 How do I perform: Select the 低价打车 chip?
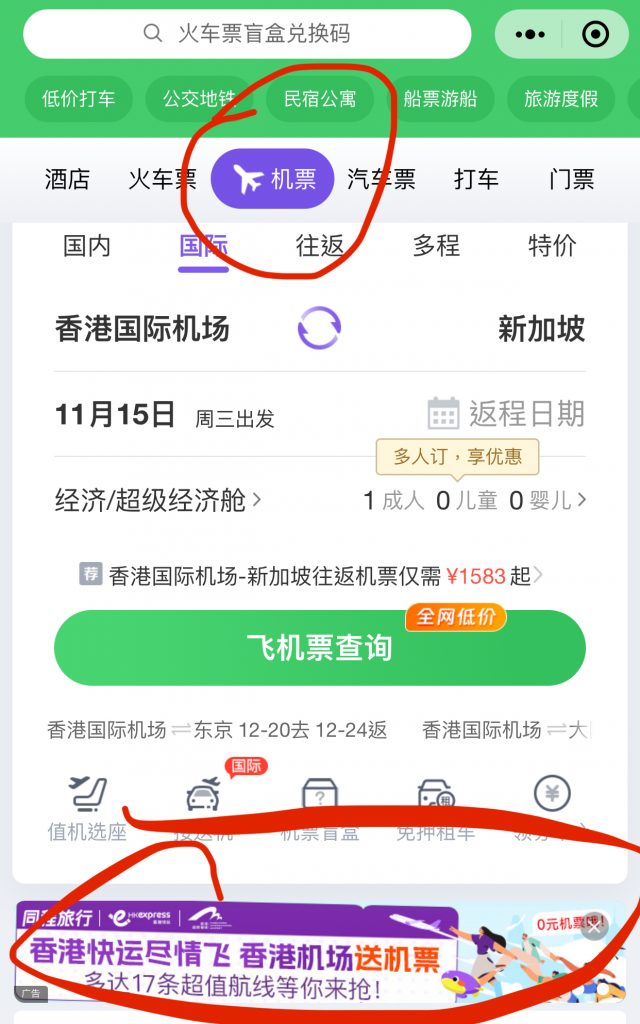(x=78, y=98)
